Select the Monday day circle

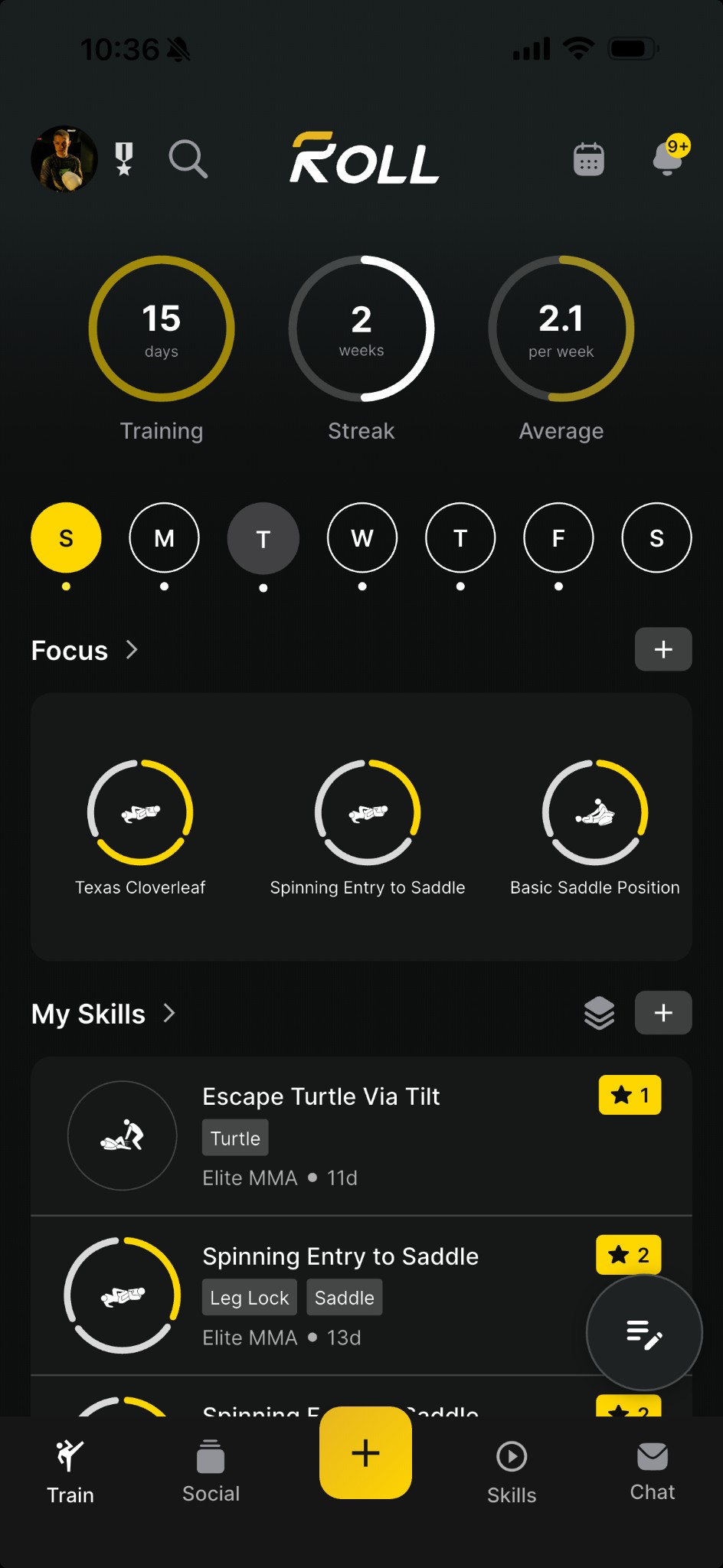164,537
